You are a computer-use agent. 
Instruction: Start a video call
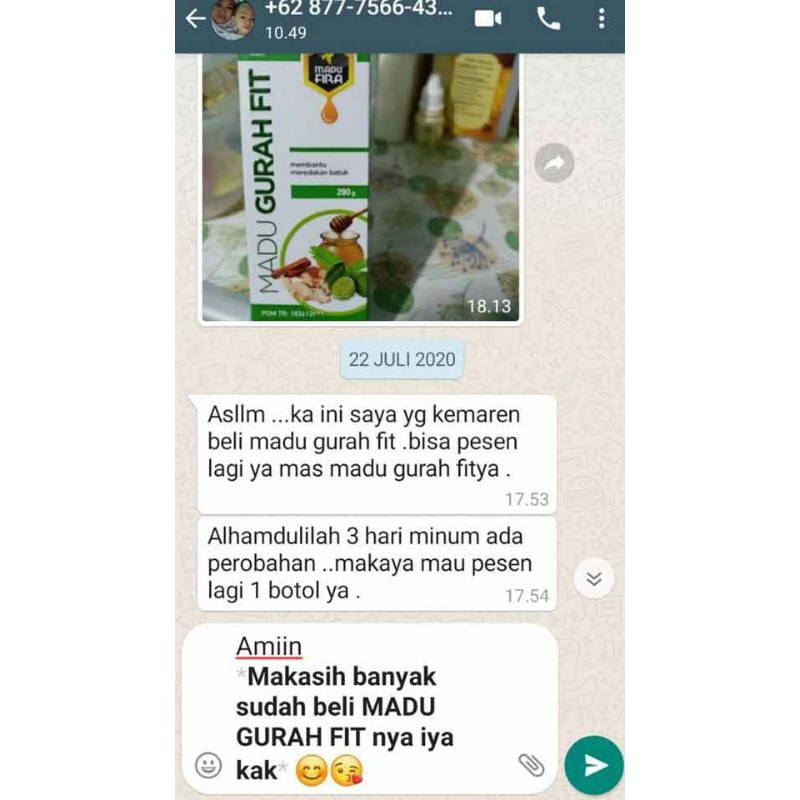[x=488, y=19]
